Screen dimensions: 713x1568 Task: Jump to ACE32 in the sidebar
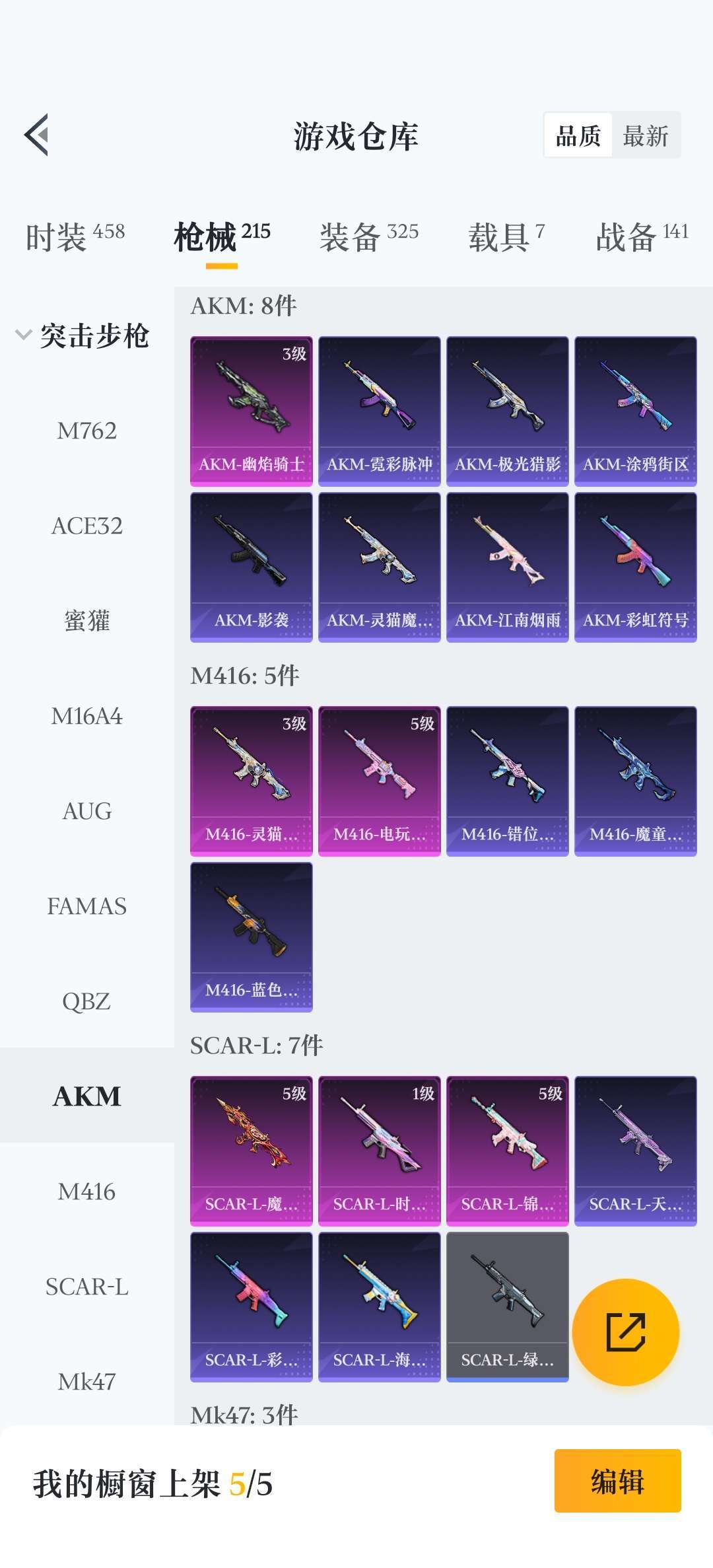click(x=87, y=526)
